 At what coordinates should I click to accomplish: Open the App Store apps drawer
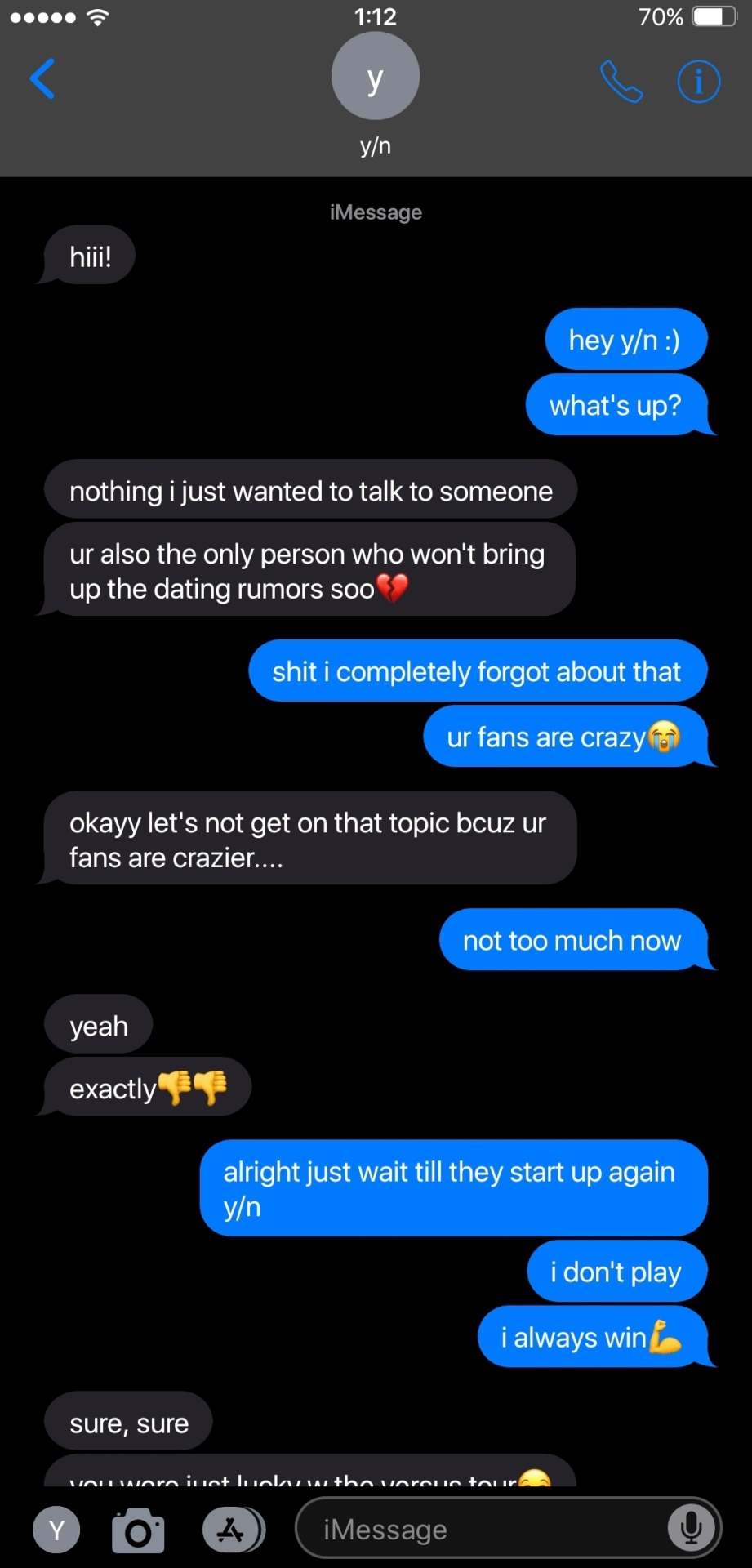(x=233, y=1530)
